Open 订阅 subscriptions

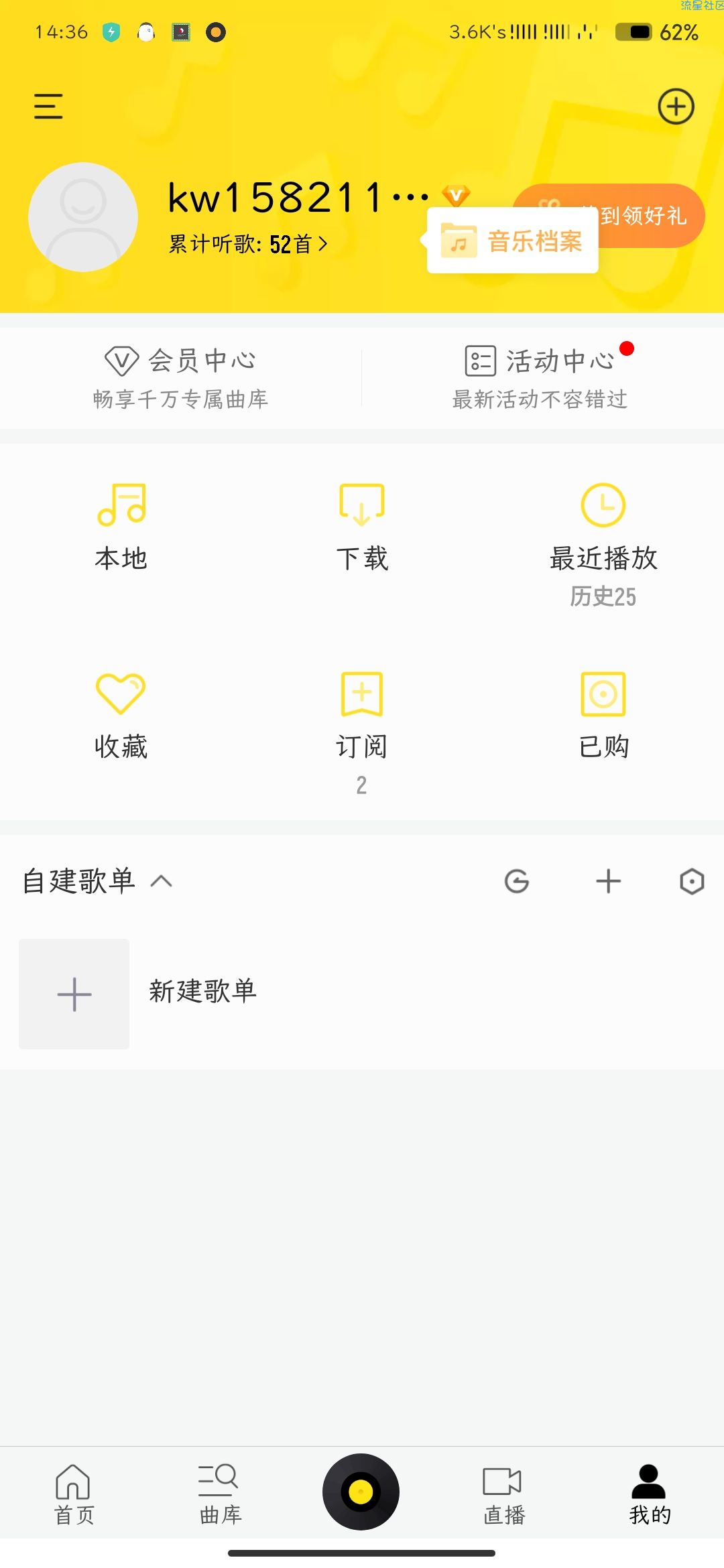pyautogui.click(x=362, y=734)
